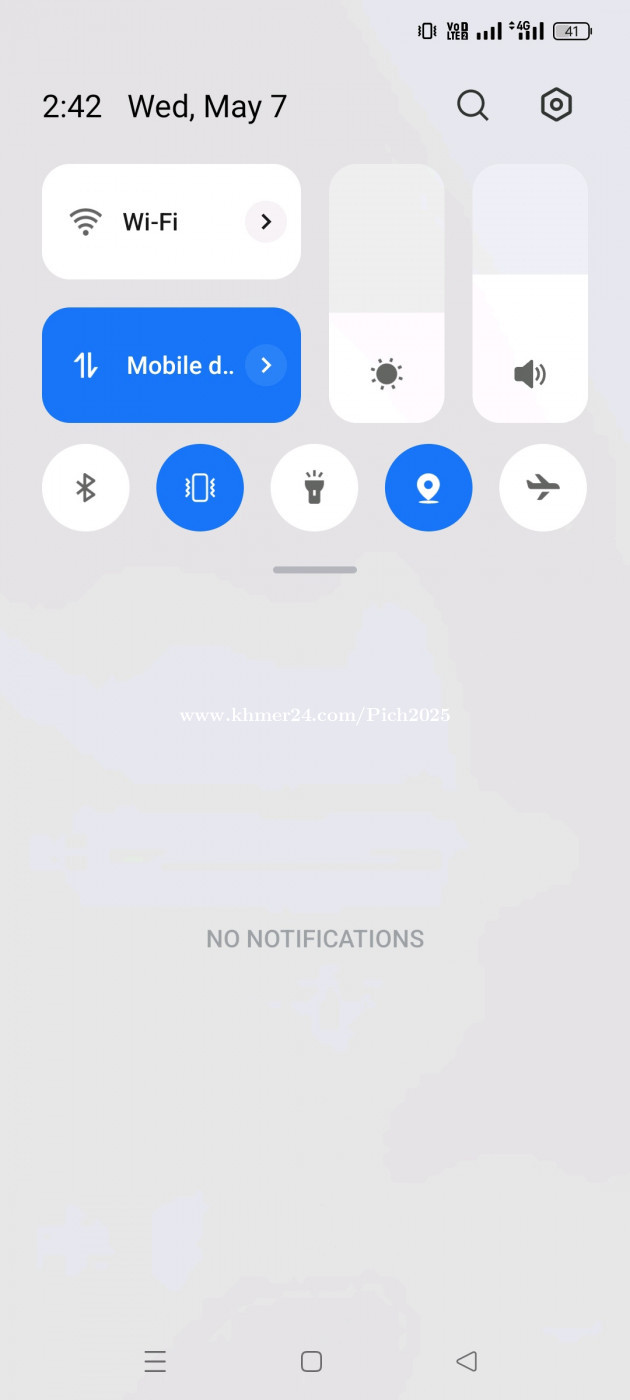This screenshot has width=630, height=1400.
Task: Open search from the quick settings header
Action: point(472,105)
